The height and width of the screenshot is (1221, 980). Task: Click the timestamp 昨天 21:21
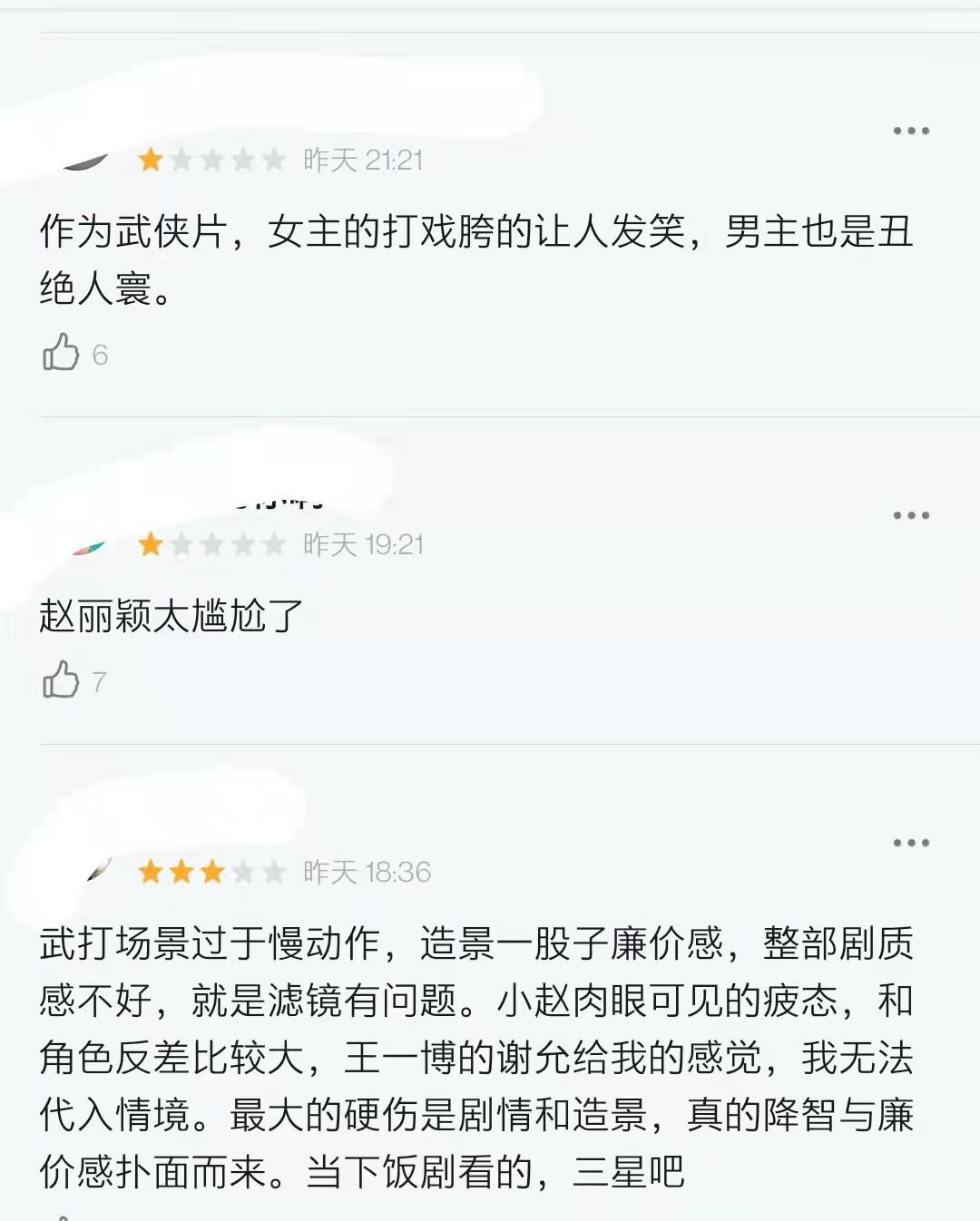365,159
